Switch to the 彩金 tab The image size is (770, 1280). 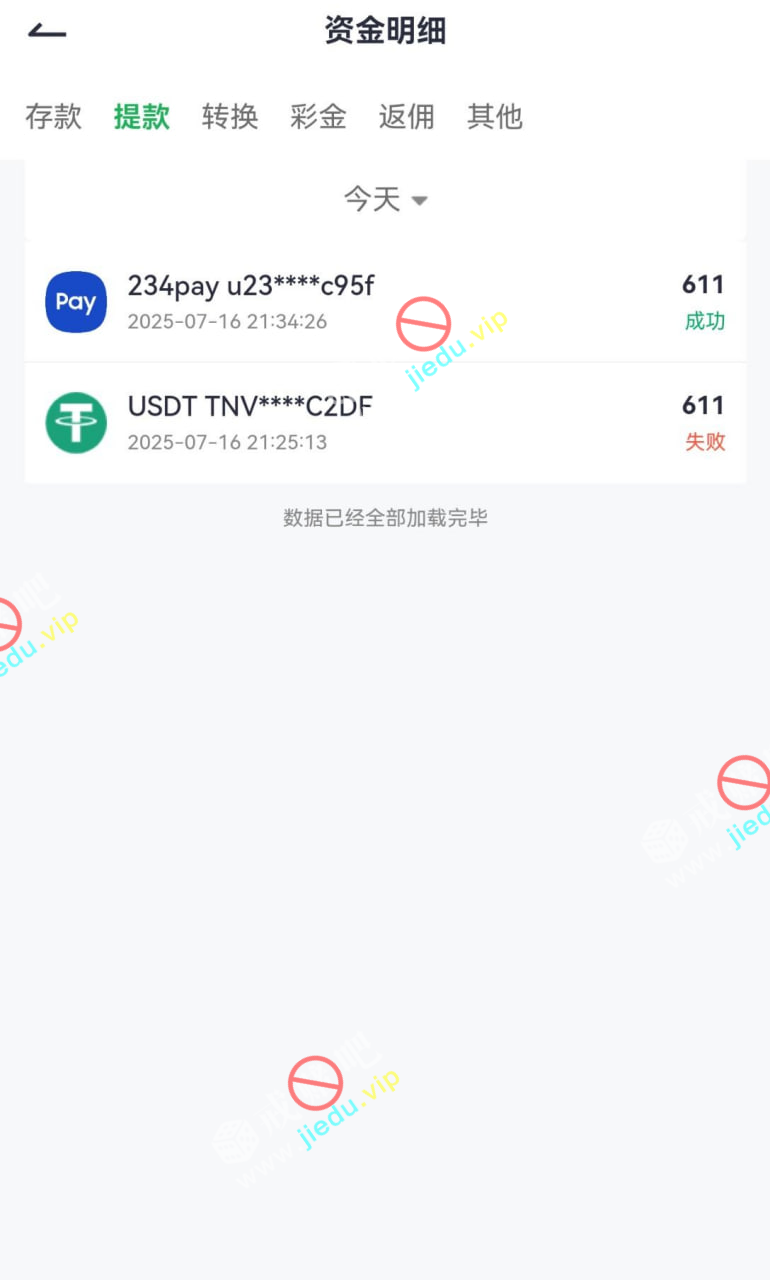[318, 117]
